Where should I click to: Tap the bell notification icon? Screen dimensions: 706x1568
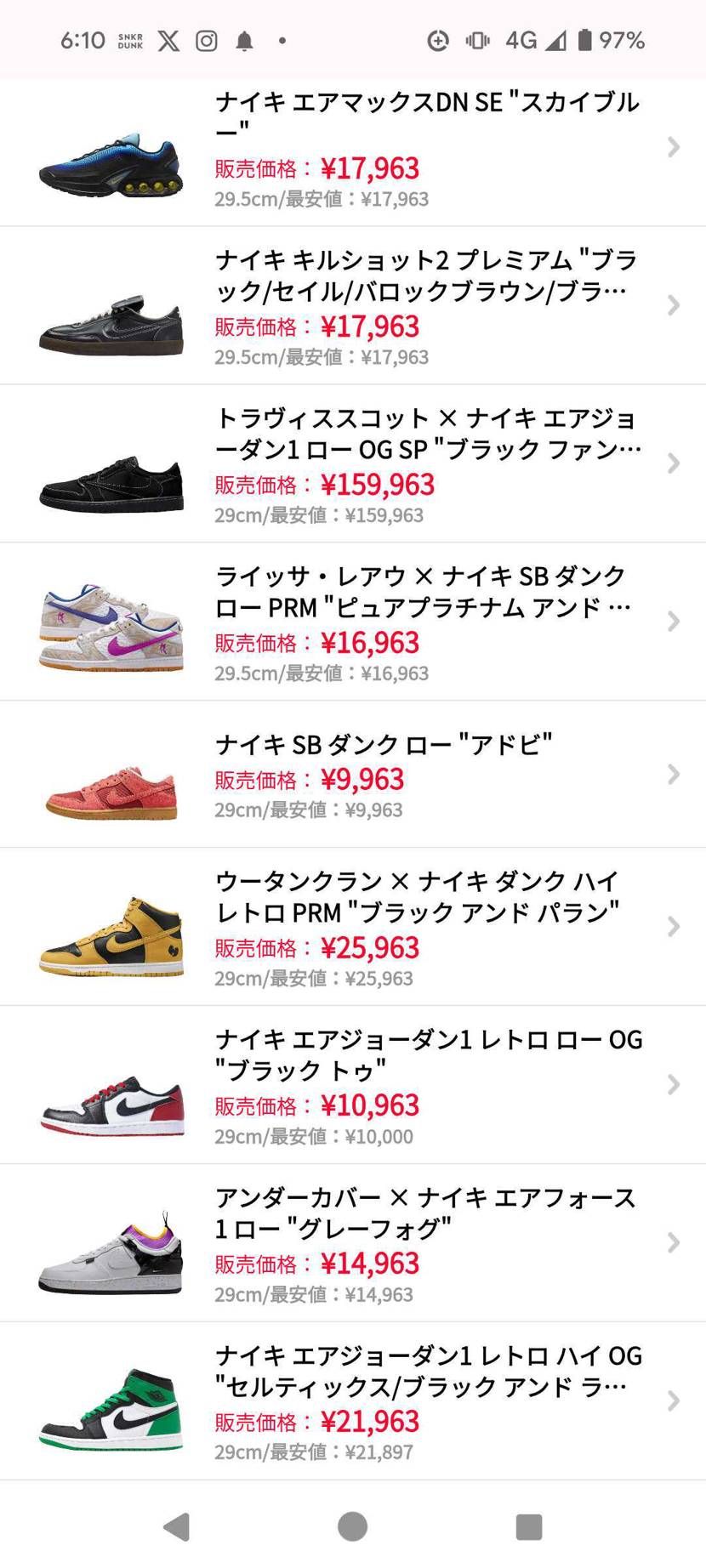(x=246, y=39)
